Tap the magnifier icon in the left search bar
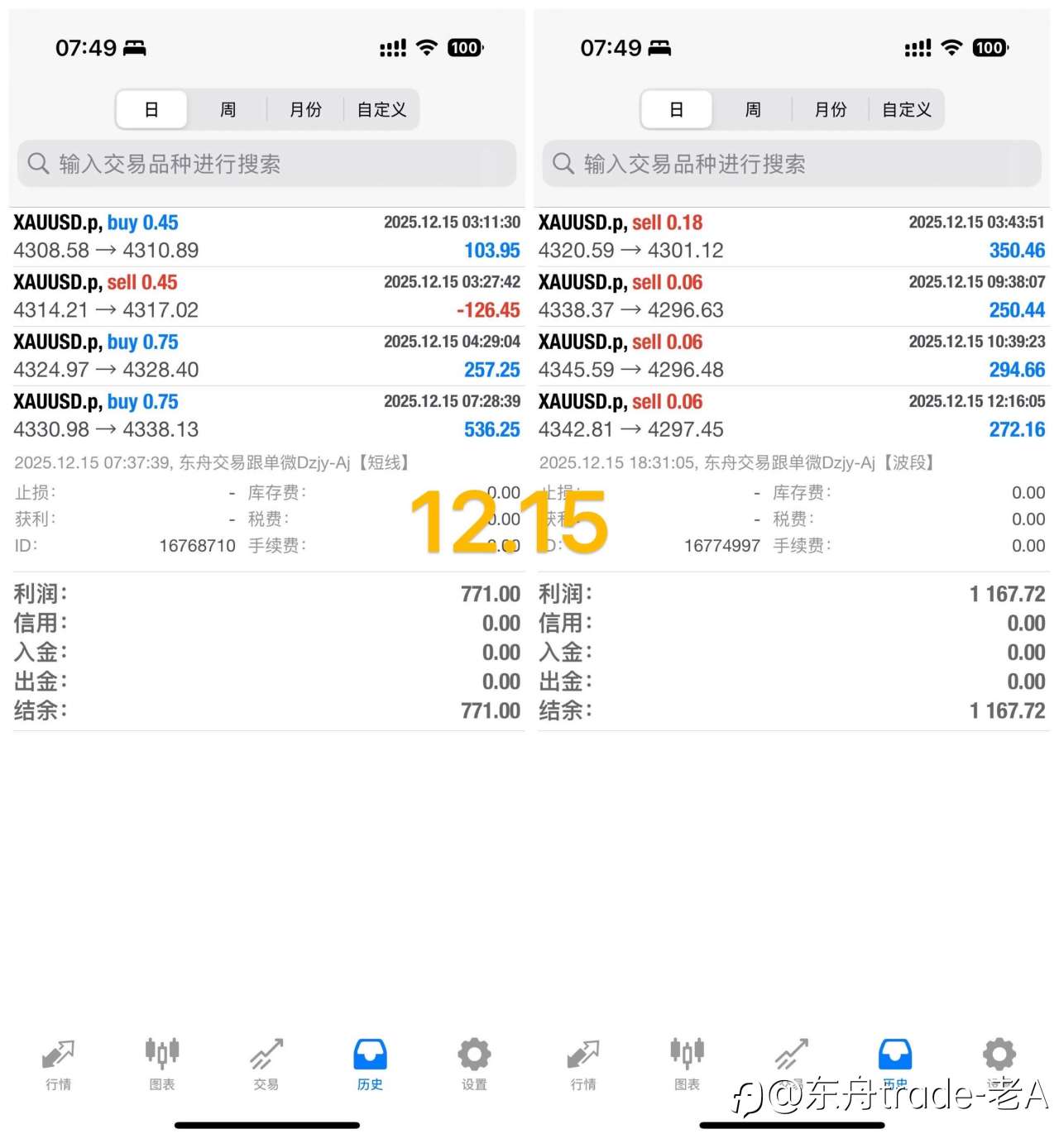This screenshot has height=1148, width=1059. point(38,164)
